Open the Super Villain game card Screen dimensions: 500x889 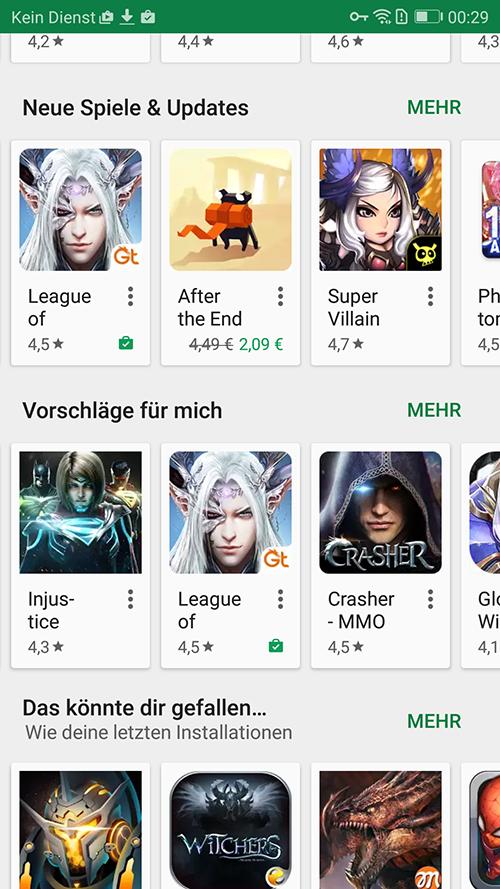click(380, 253)
